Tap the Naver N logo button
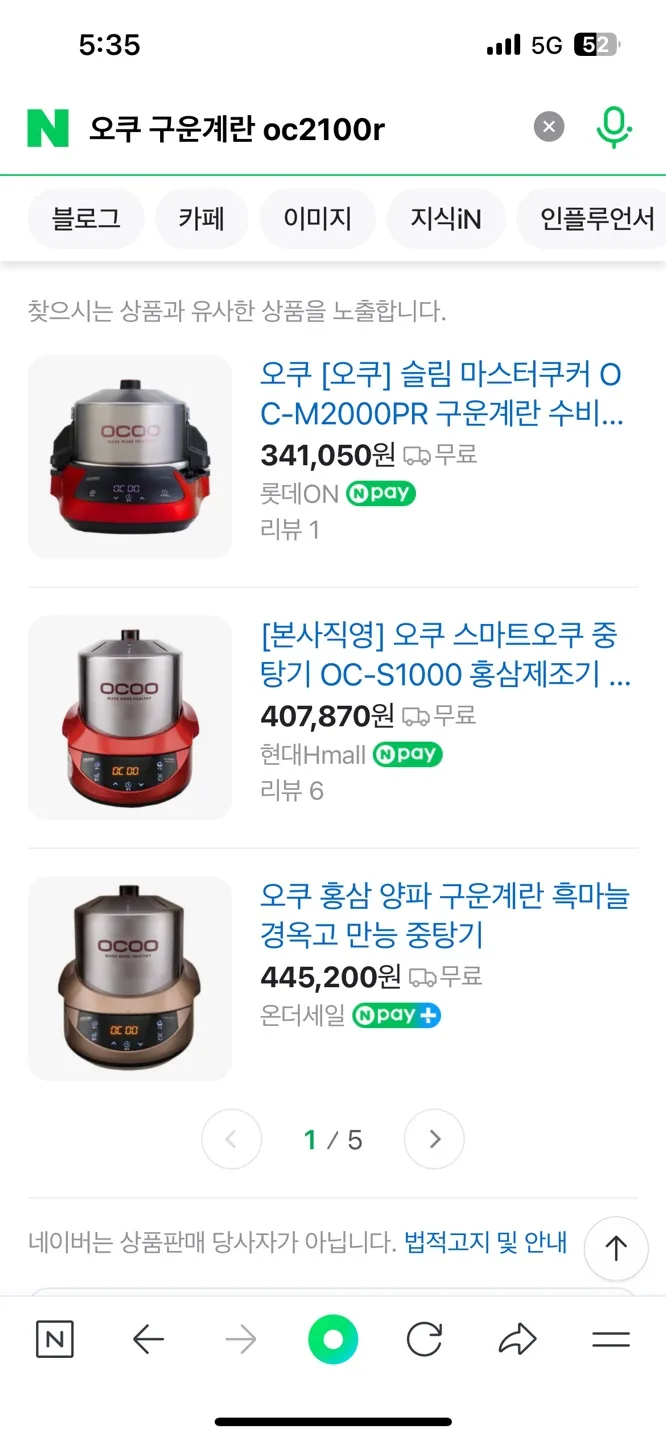Image resolution: width=666 pixels, height=1440 pixels. [48, 128]
